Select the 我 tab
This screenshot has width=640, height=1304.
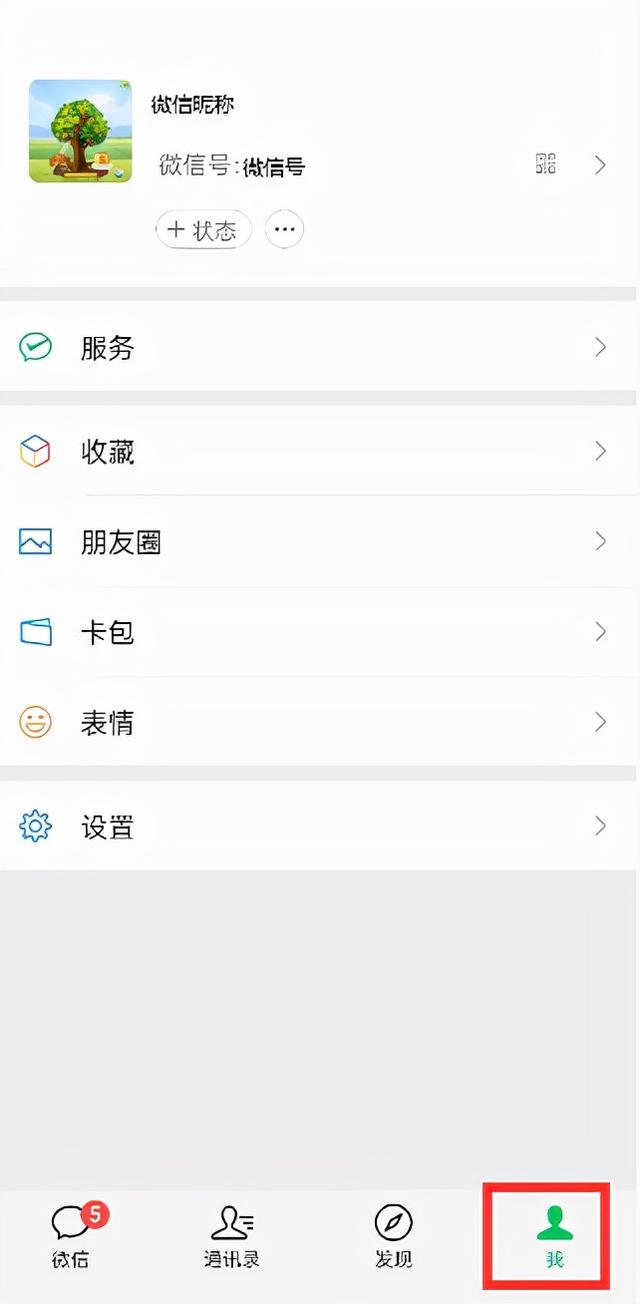point(554,1236)
